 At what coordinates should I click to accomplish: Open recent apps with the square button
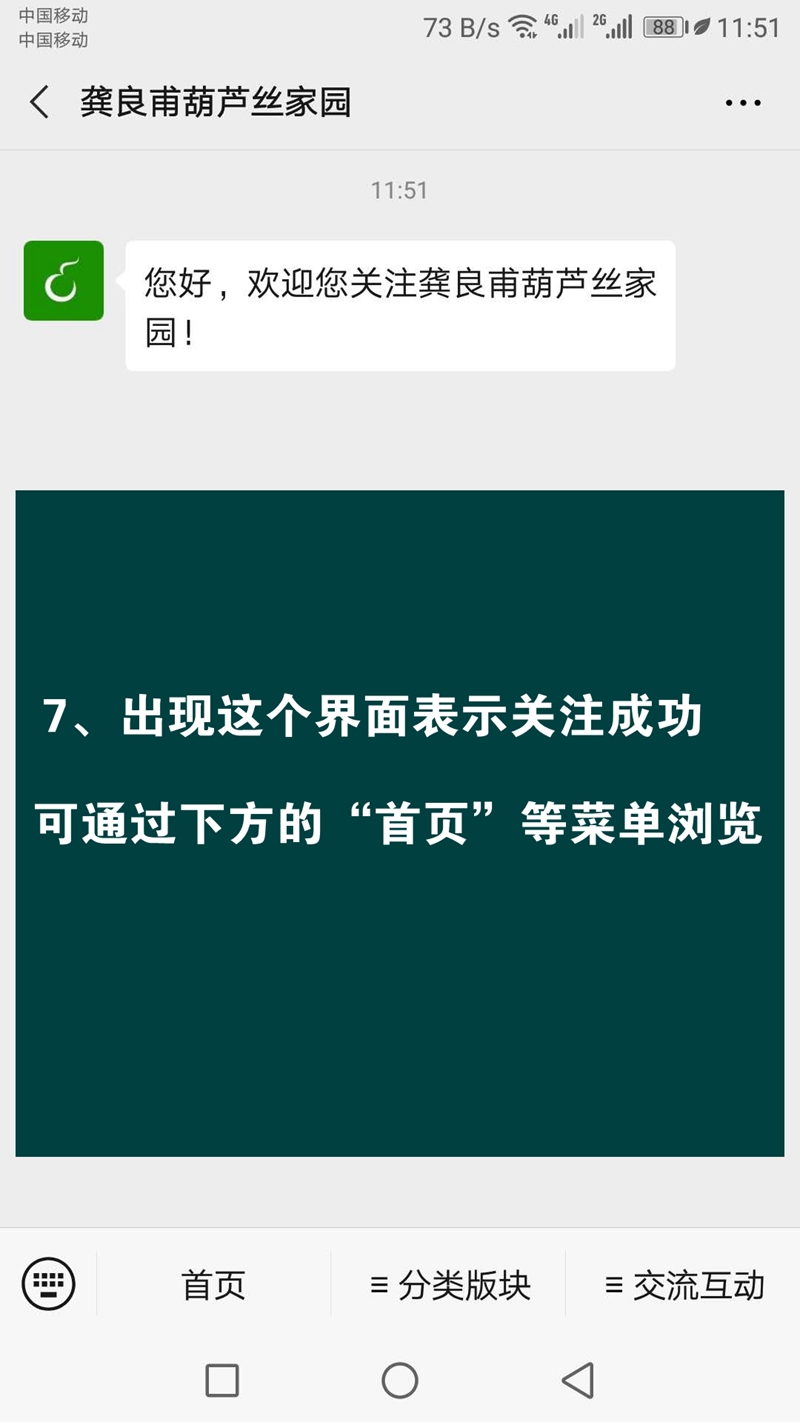tap(222, 1380)
